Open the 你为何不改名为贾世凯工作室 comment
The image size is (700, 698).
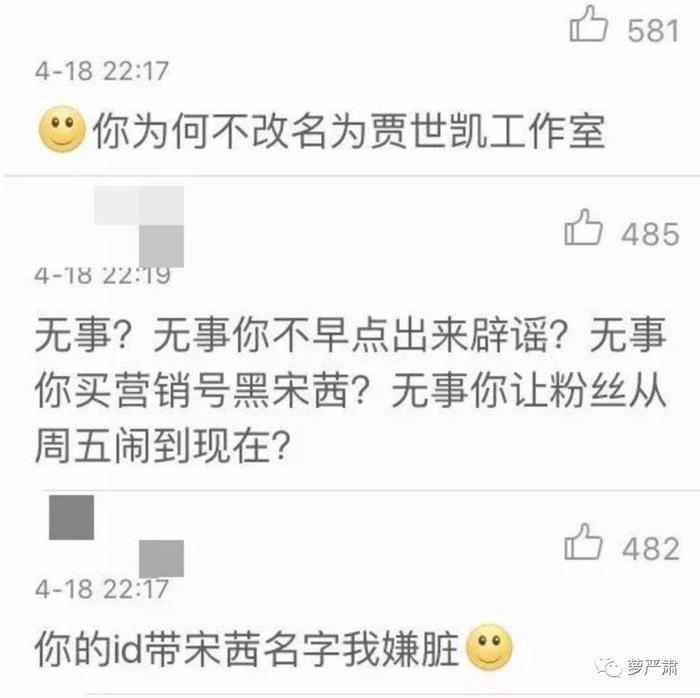click(348, 131)
